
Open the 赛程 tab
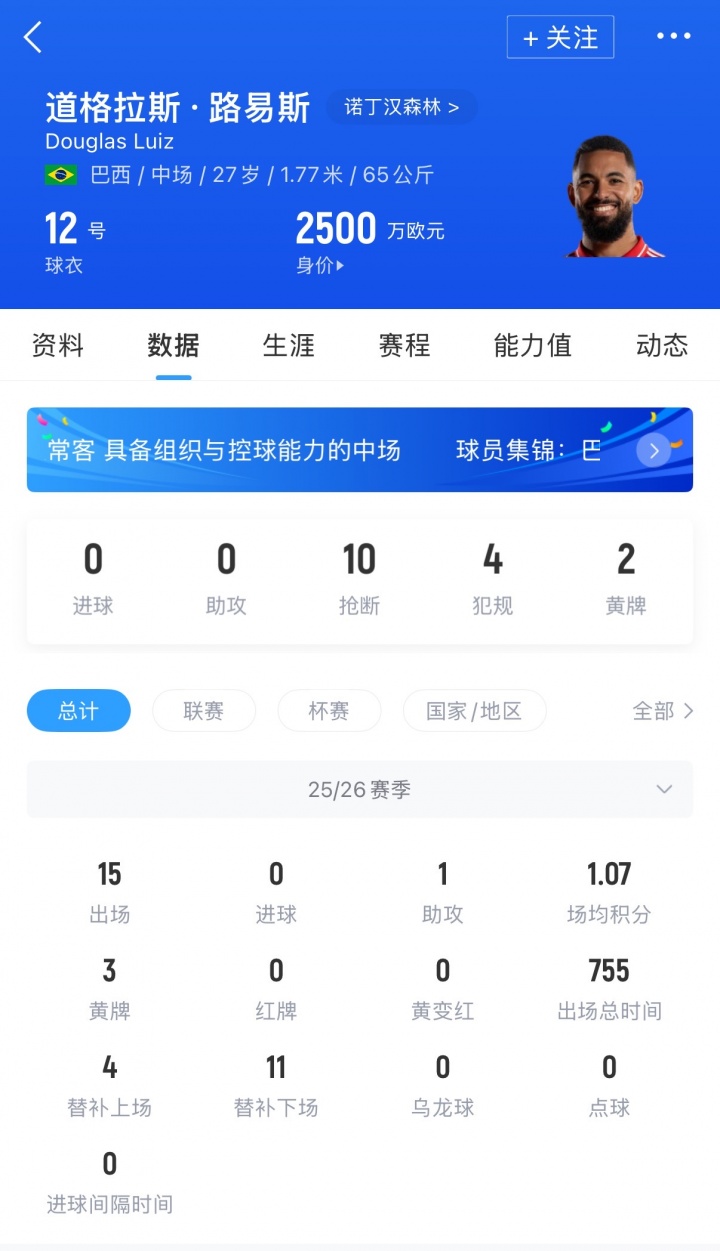click(x=404, y=346)
